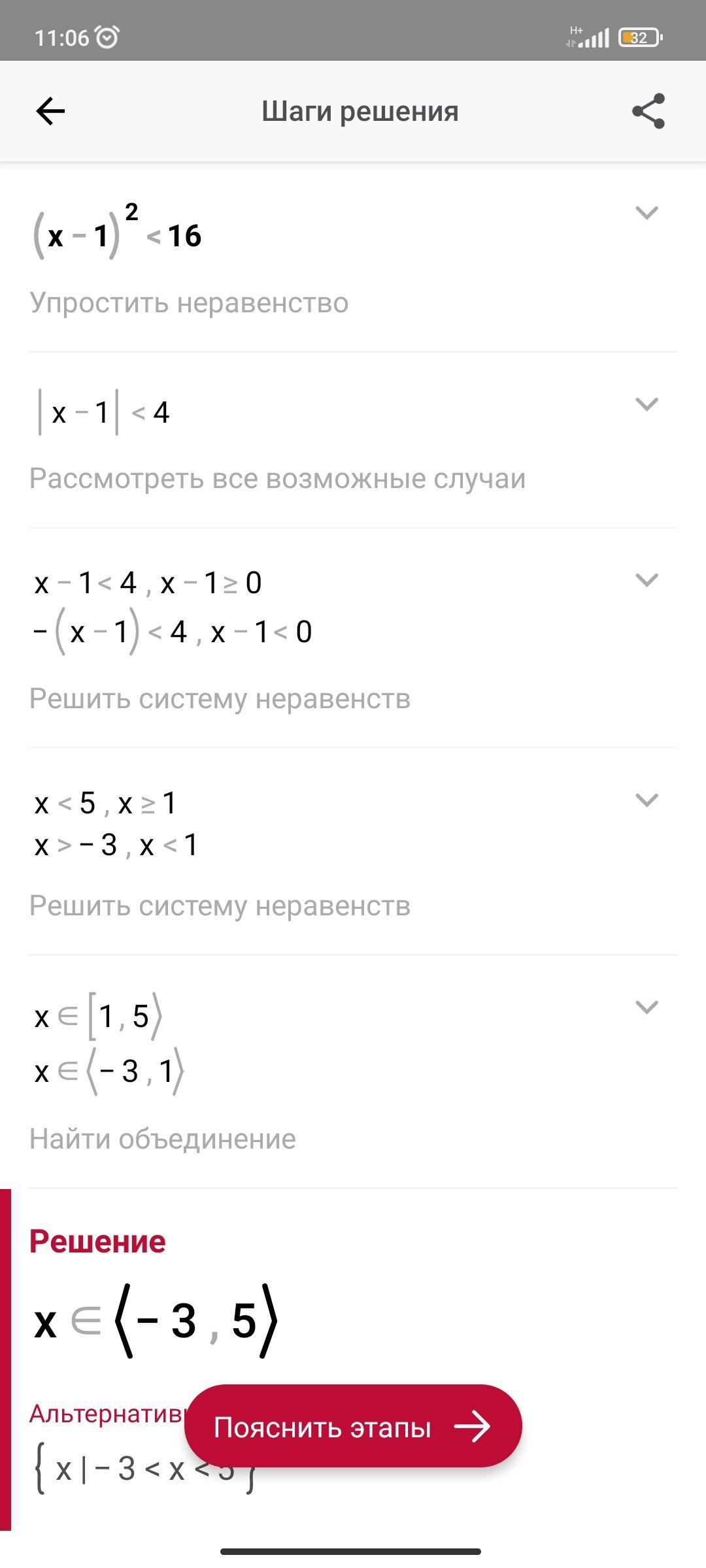
Task: Expand the |x−1| < 4 step
Action: click(x=647, y=404)
